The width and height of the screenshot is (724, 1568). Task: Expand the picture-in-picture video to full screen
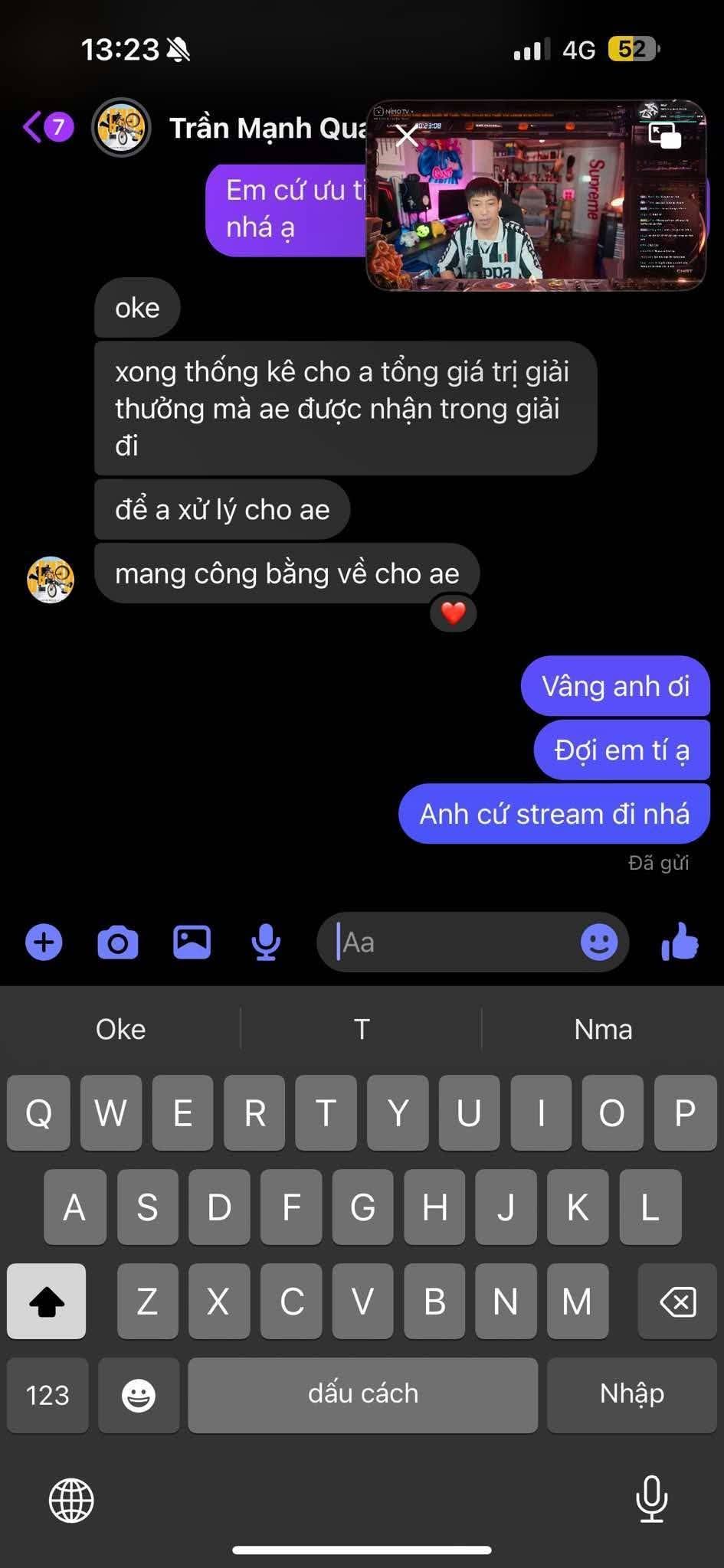click(664, 136)
